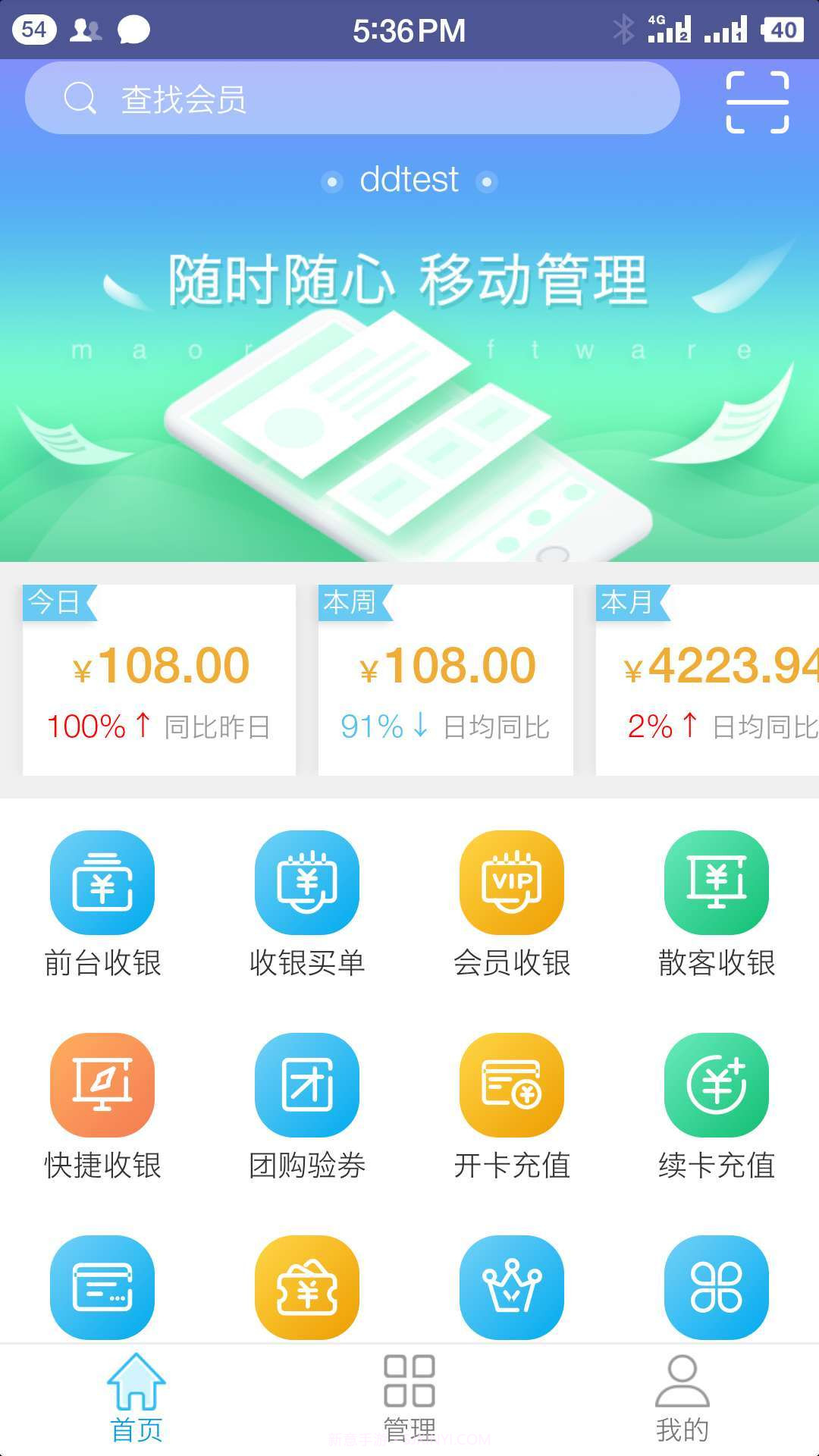
Task: Switch to 管理 tab
Action: click(x=409, y=1399)
